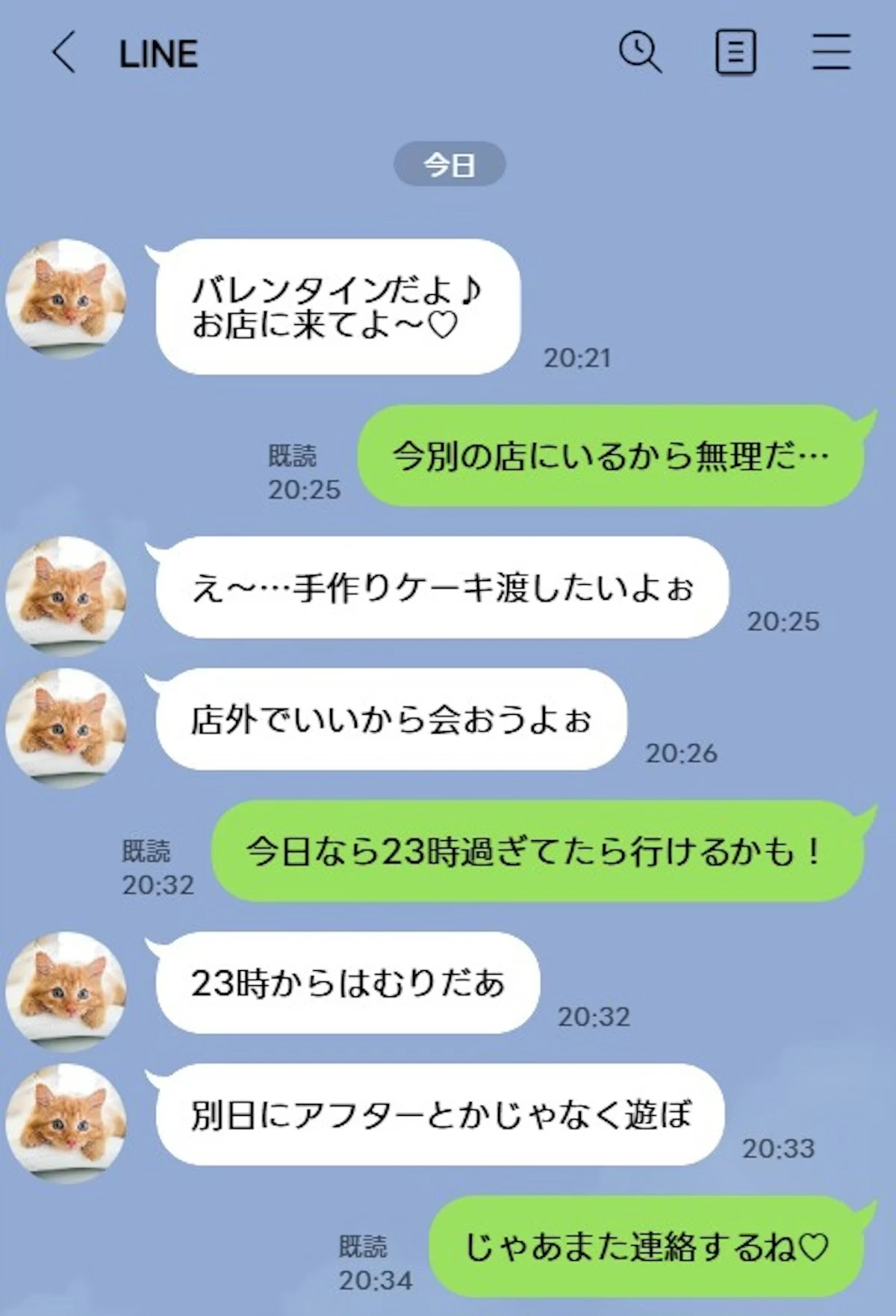Screen dimensions: 896x1316
Task: Open the hamburger chat menu
Action: pyautogui.click(x=831, y=52)
